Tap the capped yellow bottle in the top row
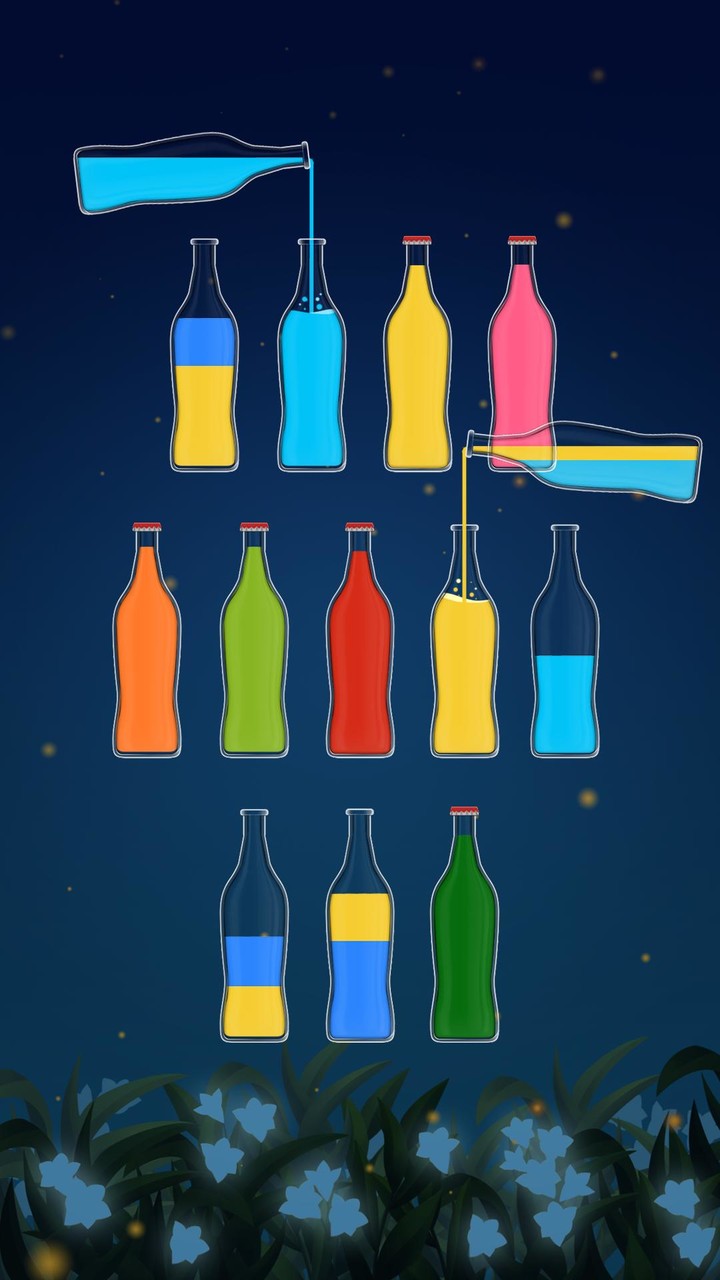Viewport: 720px width, 1280px height. tap(418, 360)
